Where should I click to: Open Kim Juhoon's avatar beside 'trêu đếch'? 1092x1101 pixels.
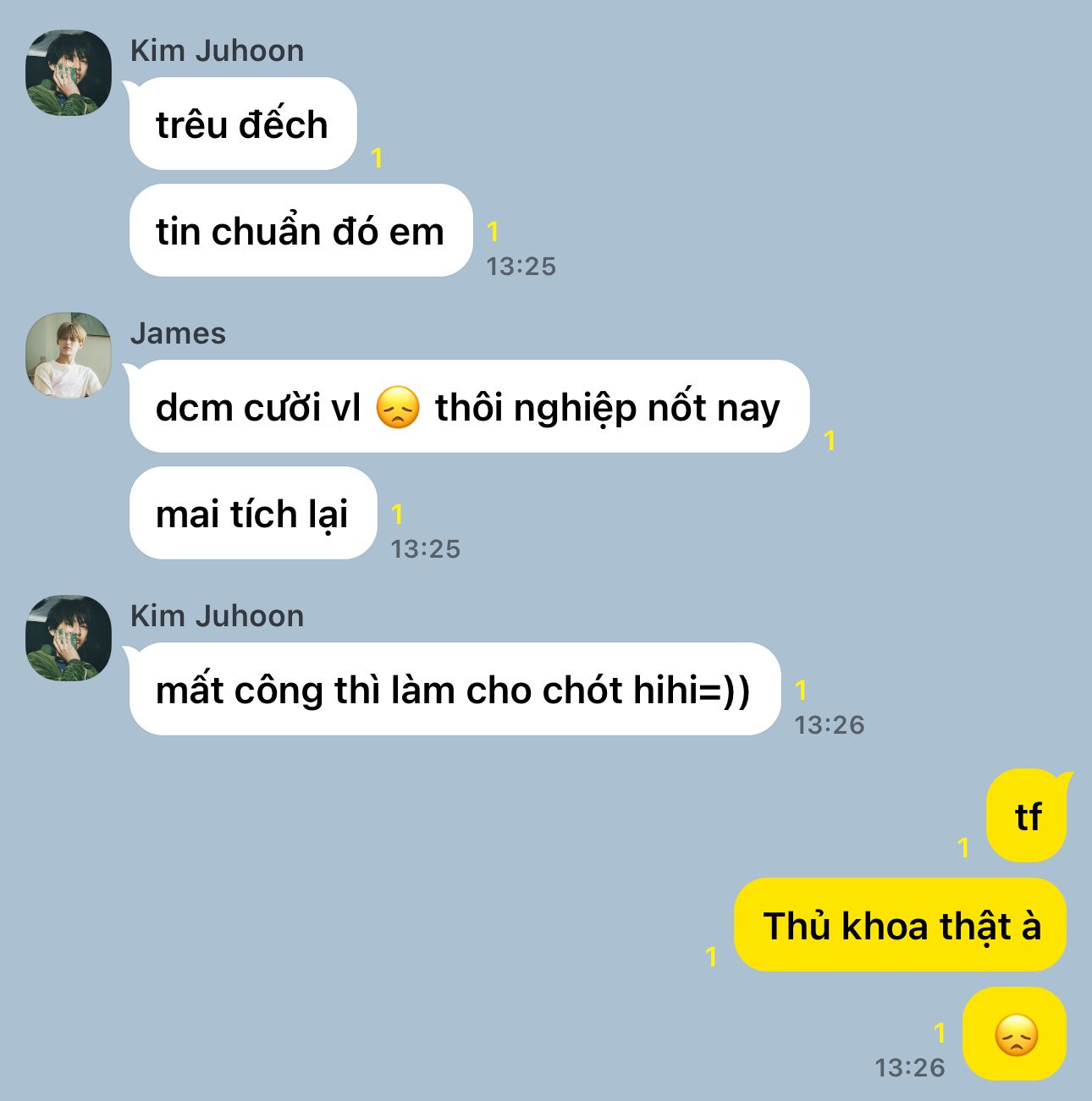coord(69,73)
